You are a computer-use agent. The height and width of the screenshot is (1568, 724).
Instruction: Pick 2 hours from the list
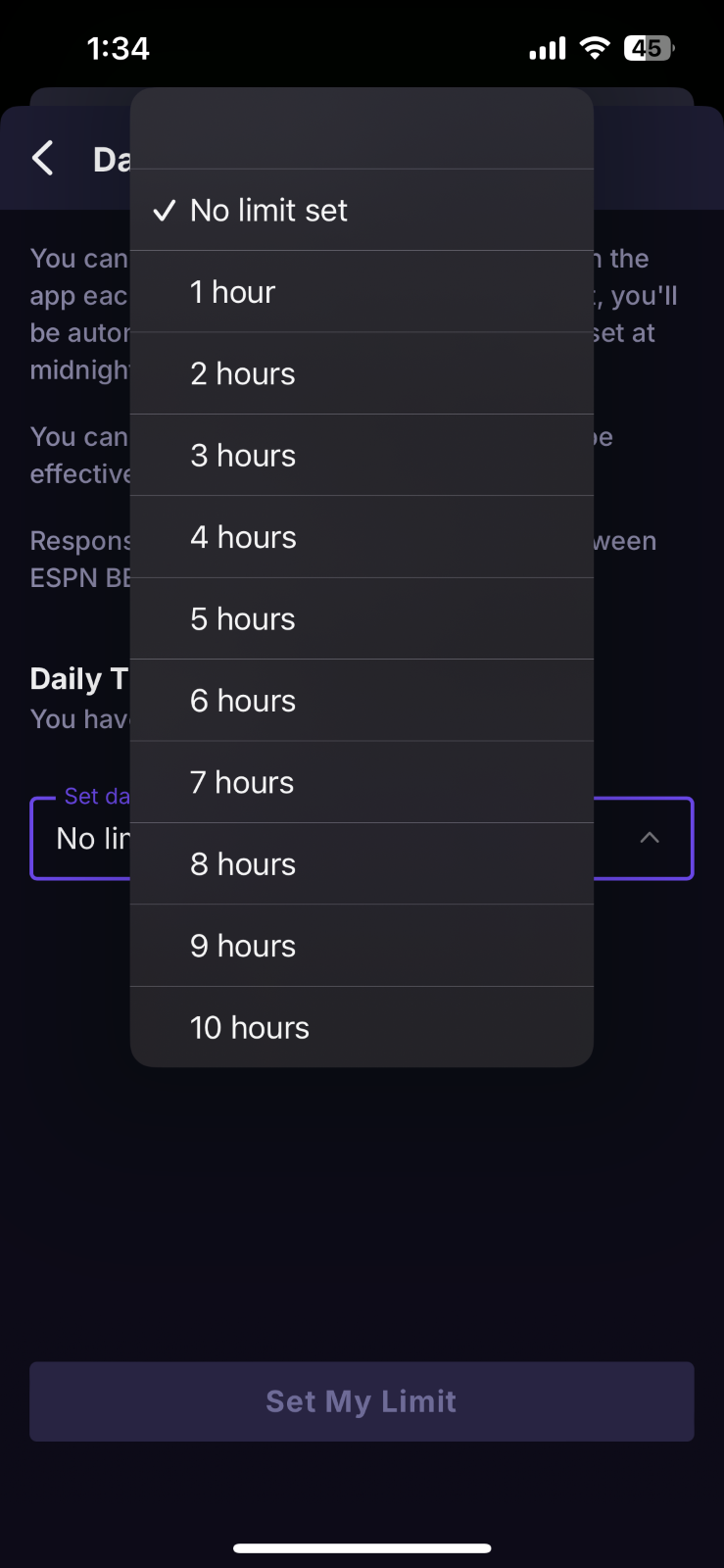pyautogui.click(x=362, y=373)
